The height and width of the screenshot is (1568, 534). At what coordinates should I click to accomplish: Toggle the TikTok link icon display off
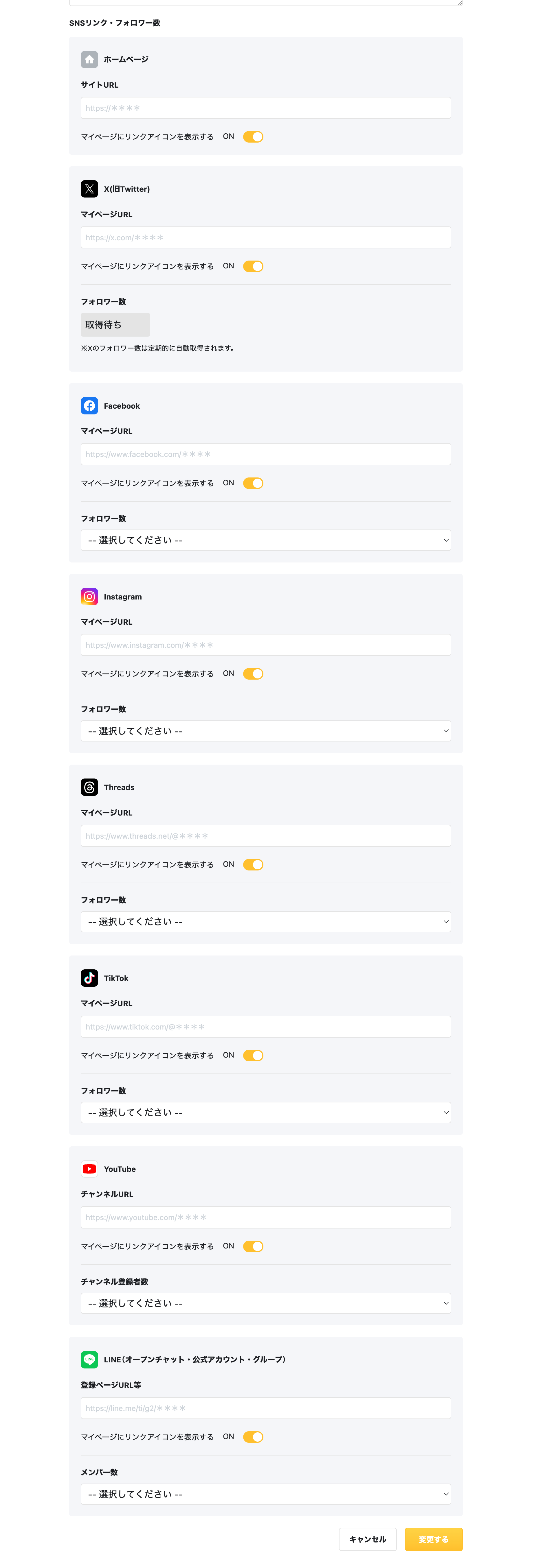[x=253, y=1055]
